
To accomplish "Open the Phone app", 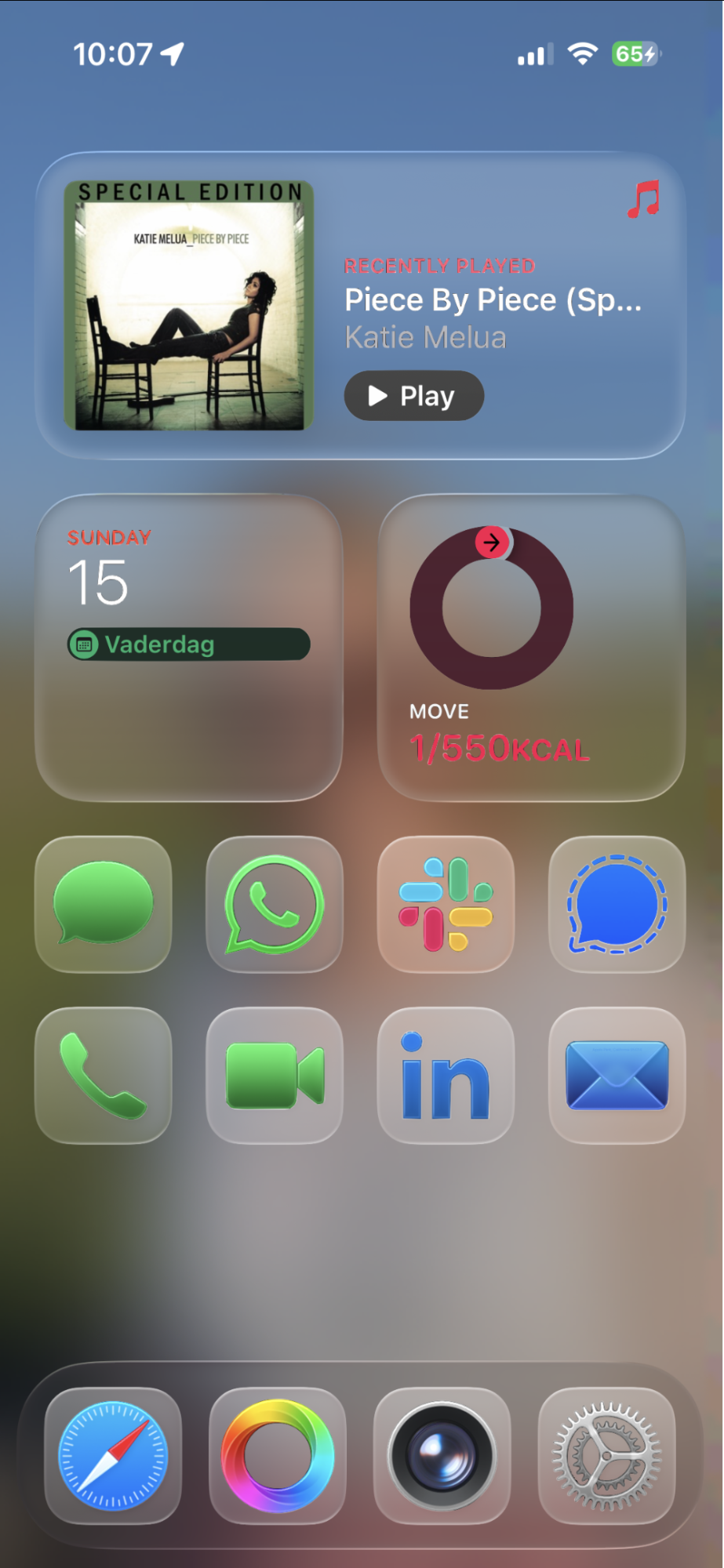I will [x=104, y=1075].
